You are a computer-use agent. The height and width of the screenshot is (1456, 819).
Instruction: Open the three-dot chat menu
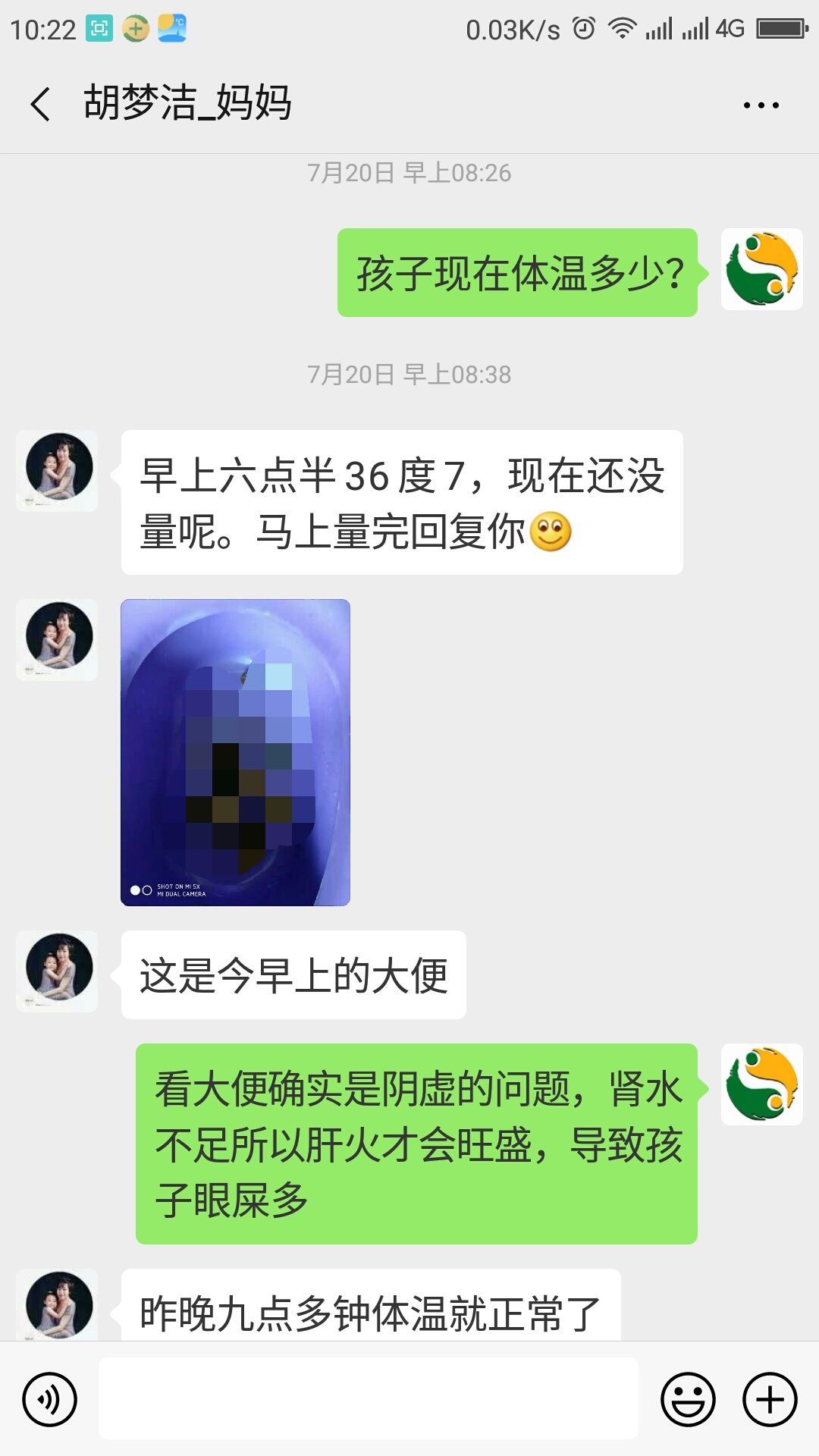[761, 105]
